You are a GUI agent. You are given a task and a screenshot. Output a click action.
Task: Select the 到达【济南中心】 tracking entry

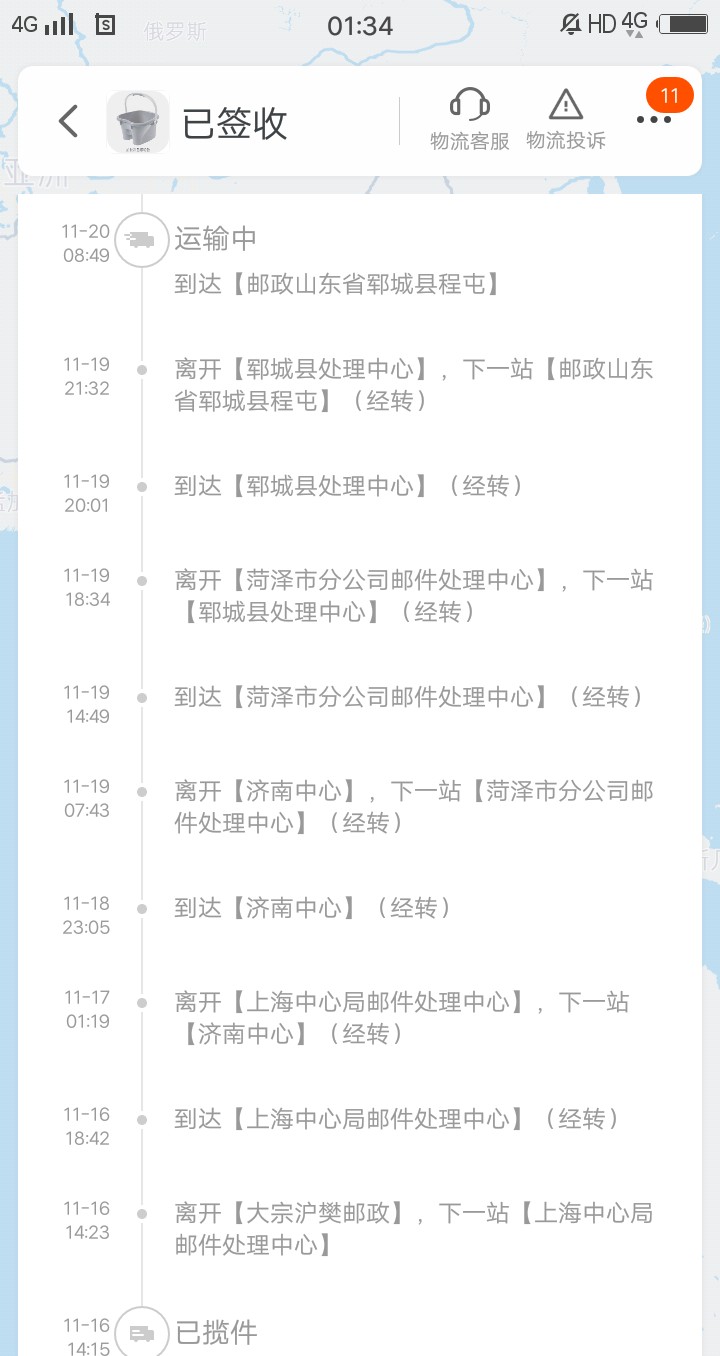(x=311, y=908)
